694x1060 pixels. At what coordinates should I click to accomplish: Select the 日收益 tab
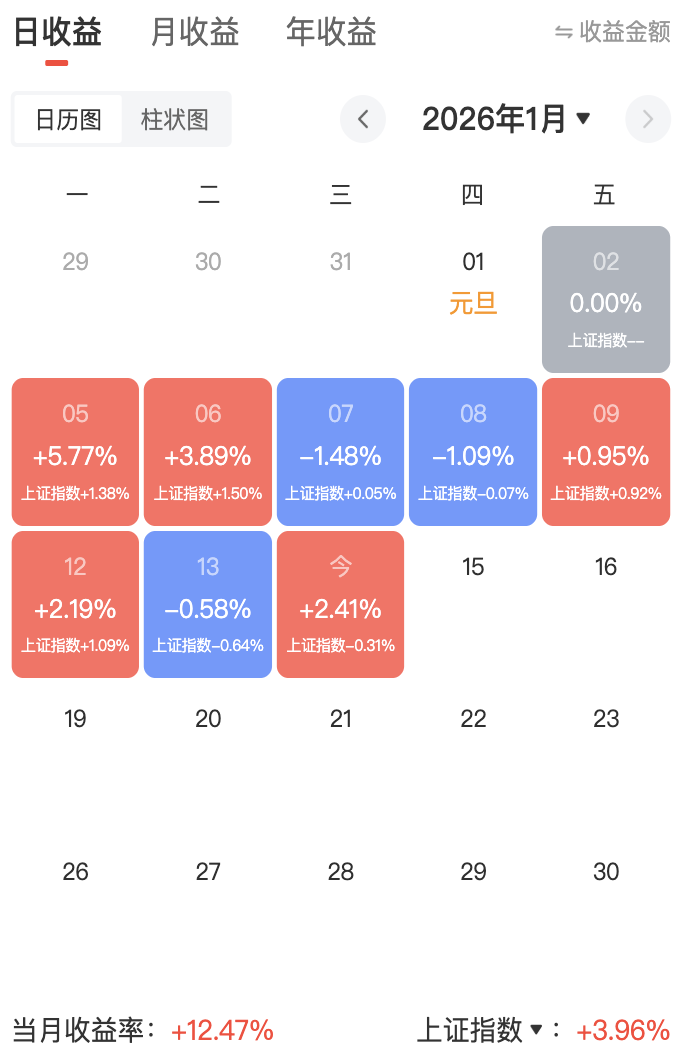tap(57, 33)
